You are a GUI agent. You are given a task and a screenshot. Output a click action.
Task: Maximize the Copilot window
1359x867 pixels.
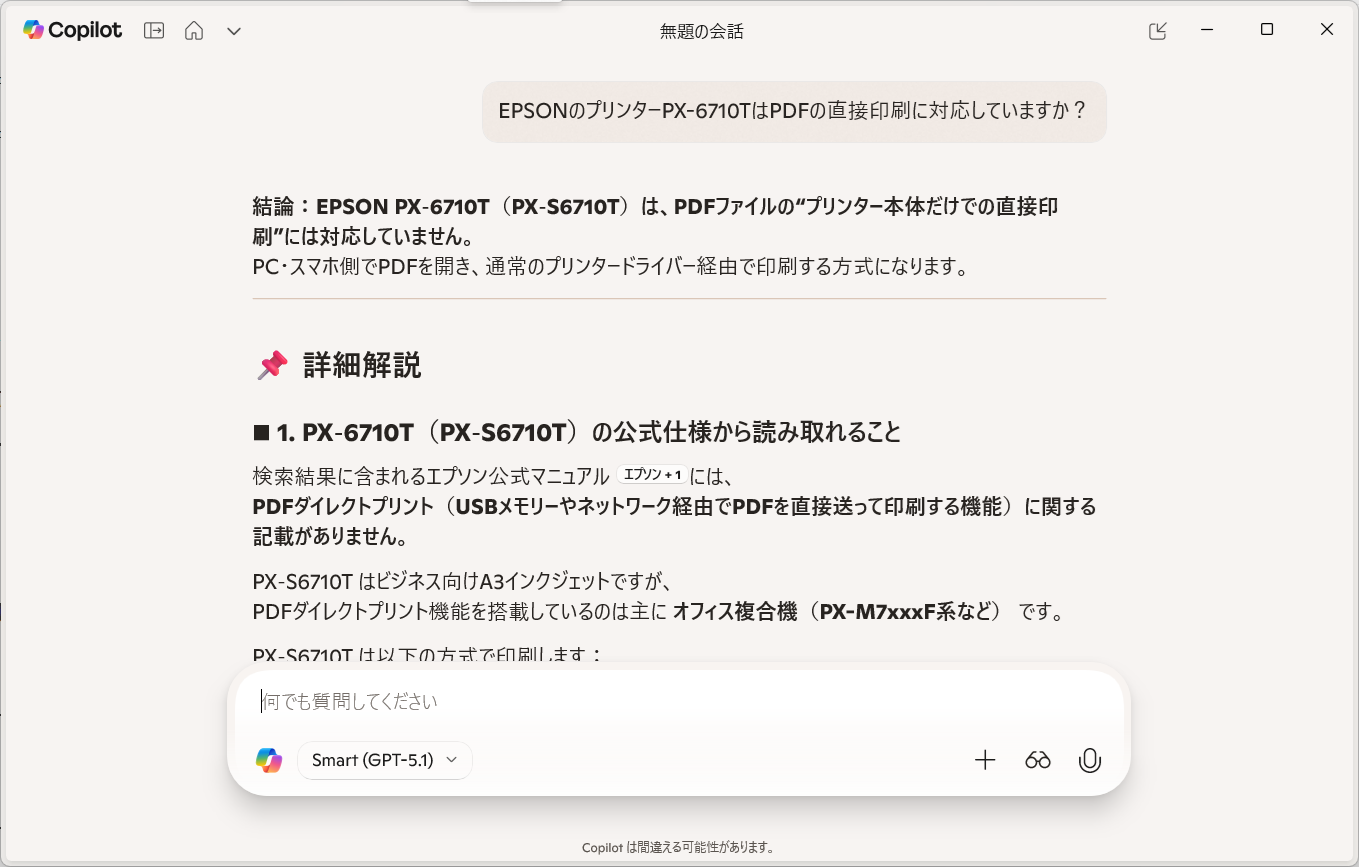point(1267,30)
